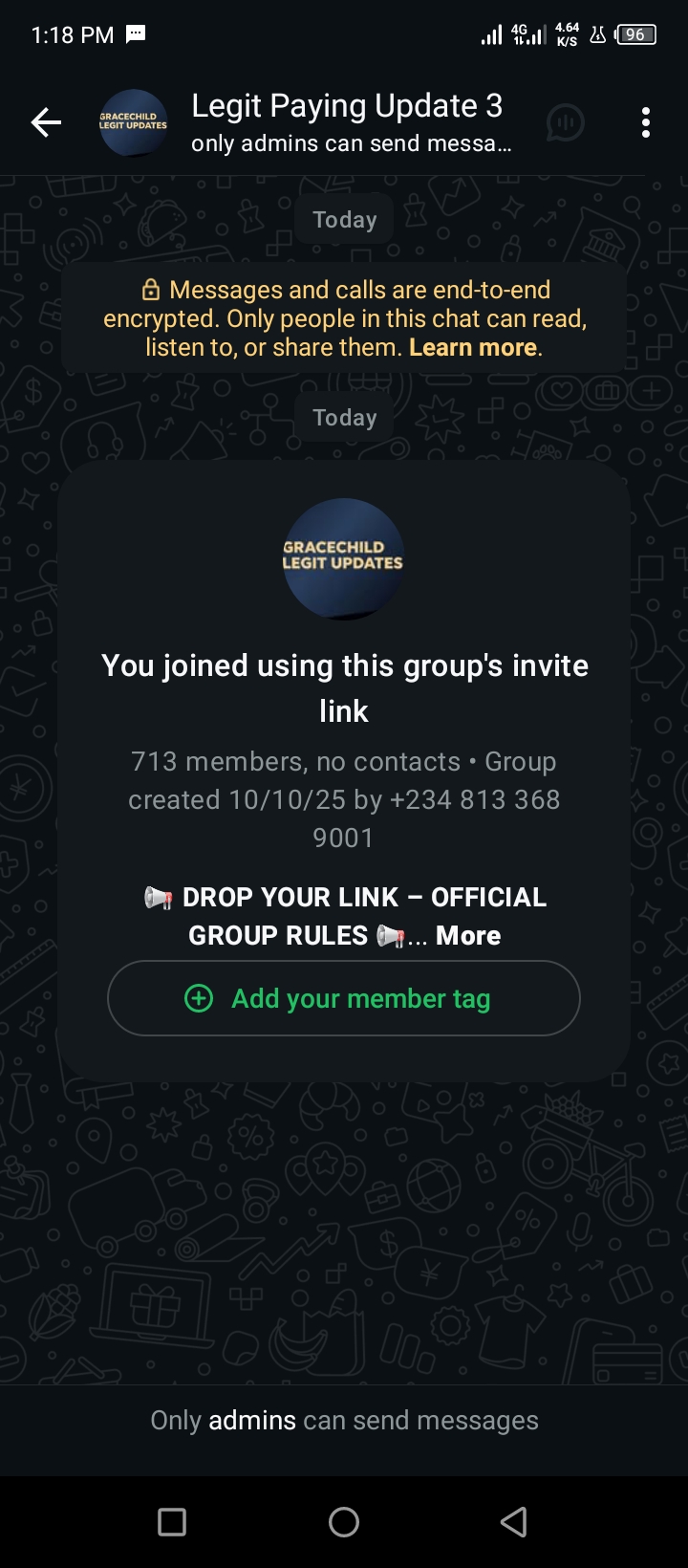Screen dimensions: 688x1568
Task: Open Legit Paying Update 3 group info
Action: [346, 122]
